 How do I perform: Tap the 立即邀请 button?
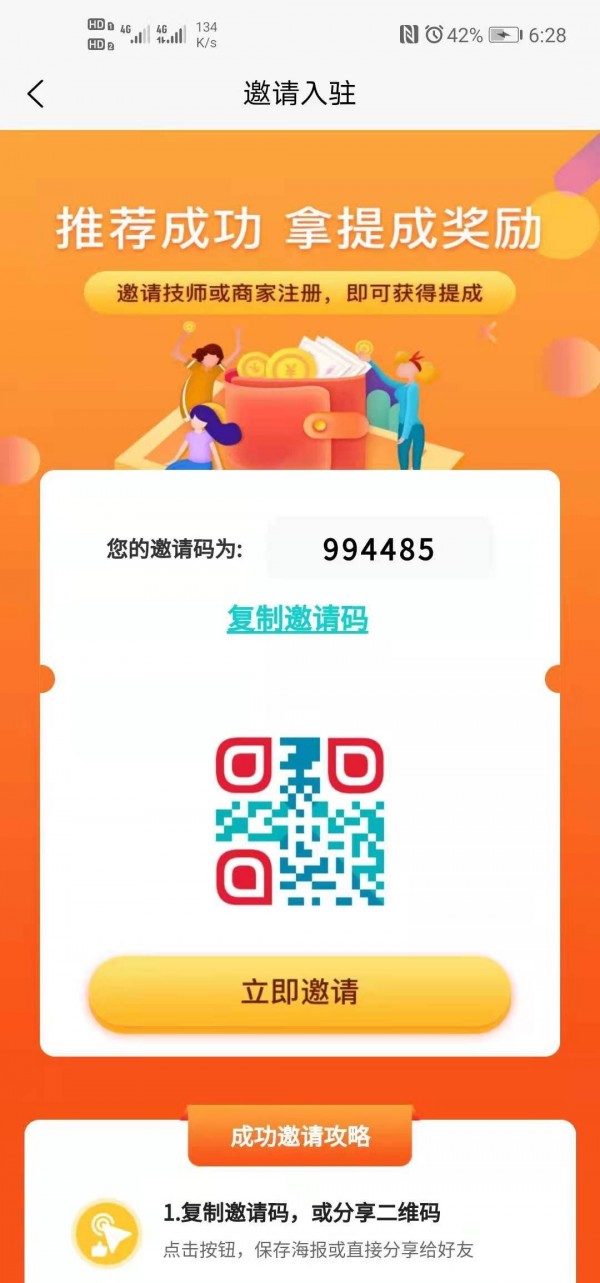[x=299, y=992]
